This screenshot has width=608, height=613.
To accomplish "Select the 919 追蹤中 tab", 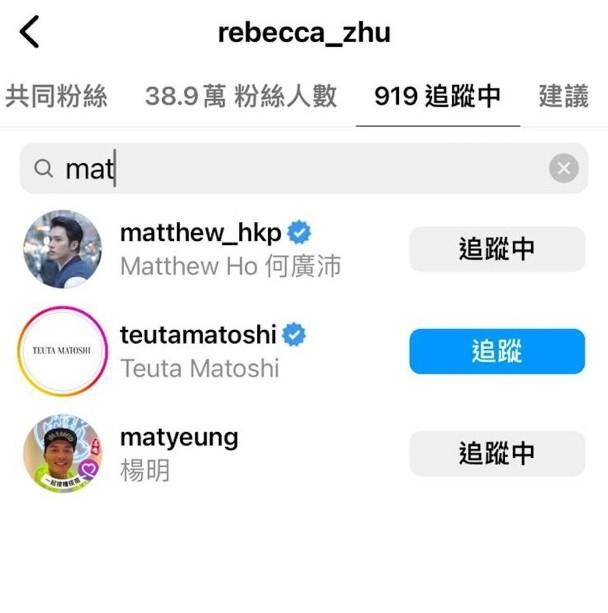I will (x=437, y=97).
